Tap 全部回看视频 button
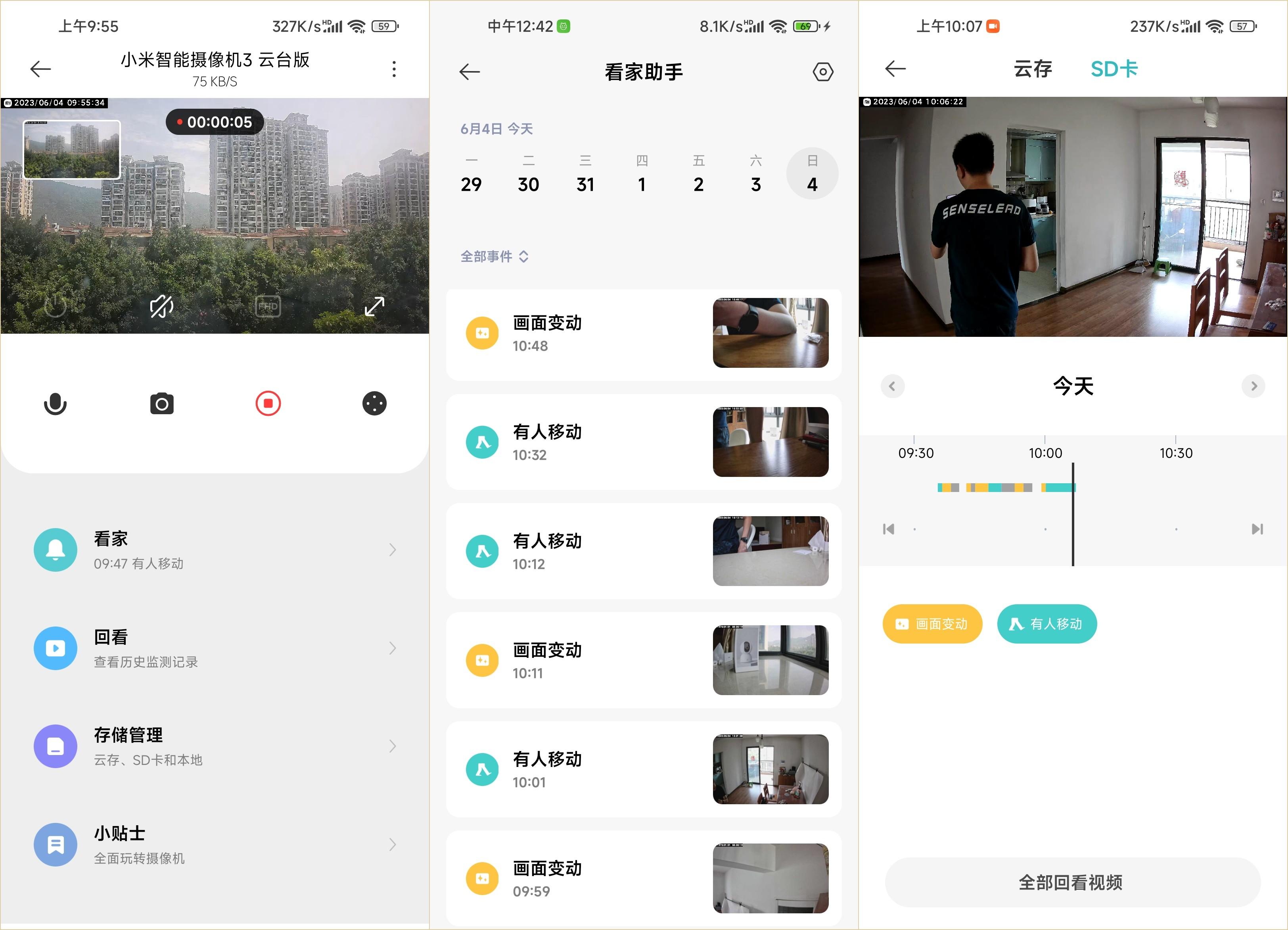This screenshot has height=930, width=1288. tap(1071, 882)
